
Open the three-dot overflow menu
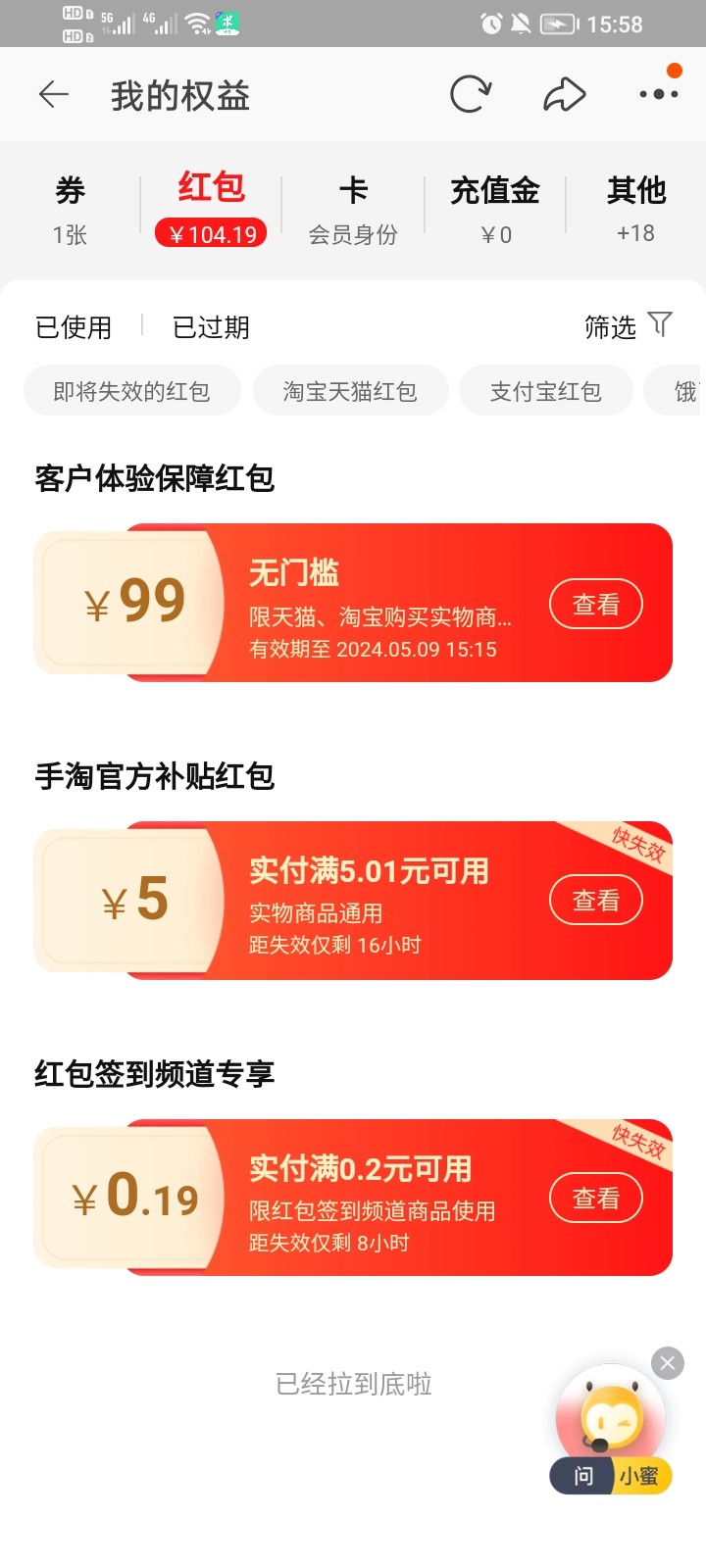(x=658, y=94)
